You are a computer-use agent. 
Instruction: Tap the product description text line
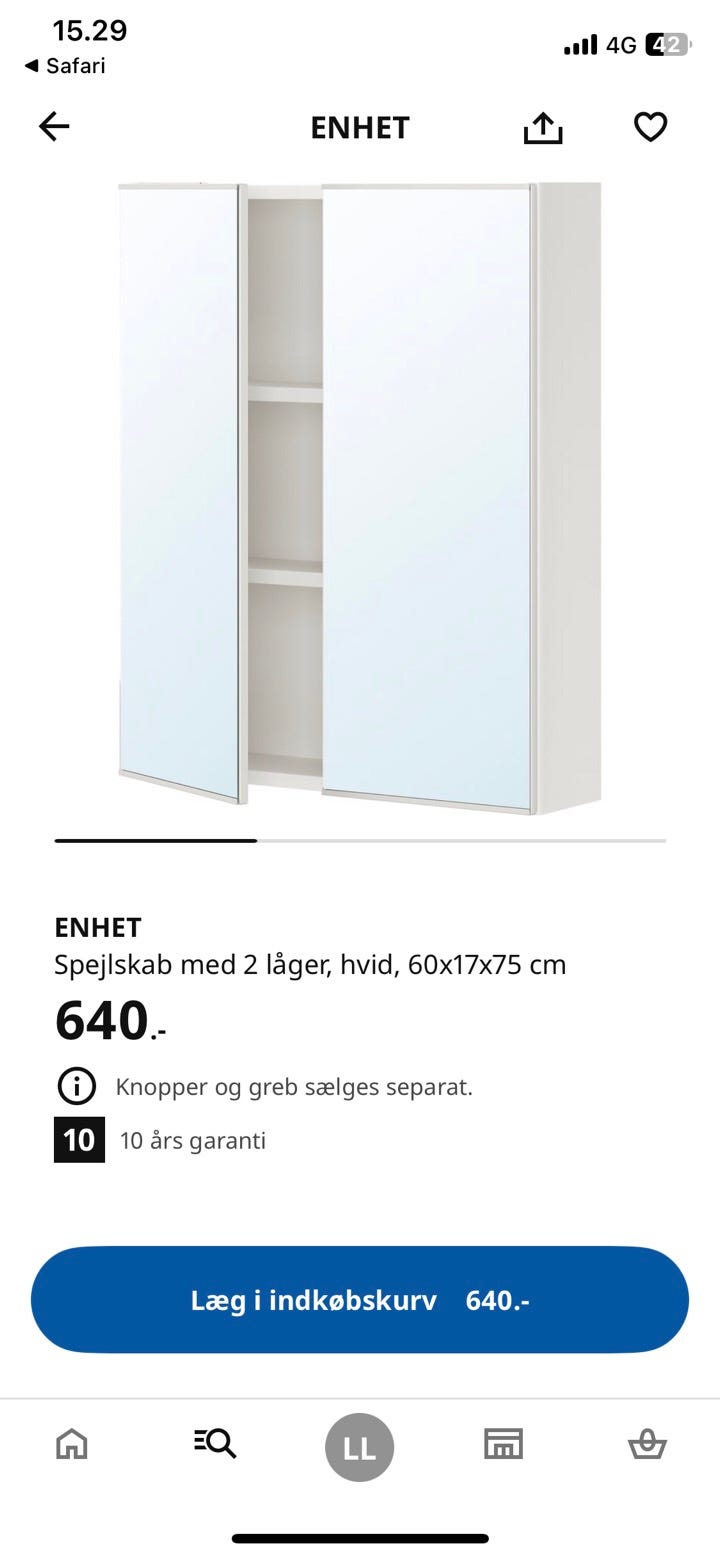pyautogui.click(x=310, y=964)
